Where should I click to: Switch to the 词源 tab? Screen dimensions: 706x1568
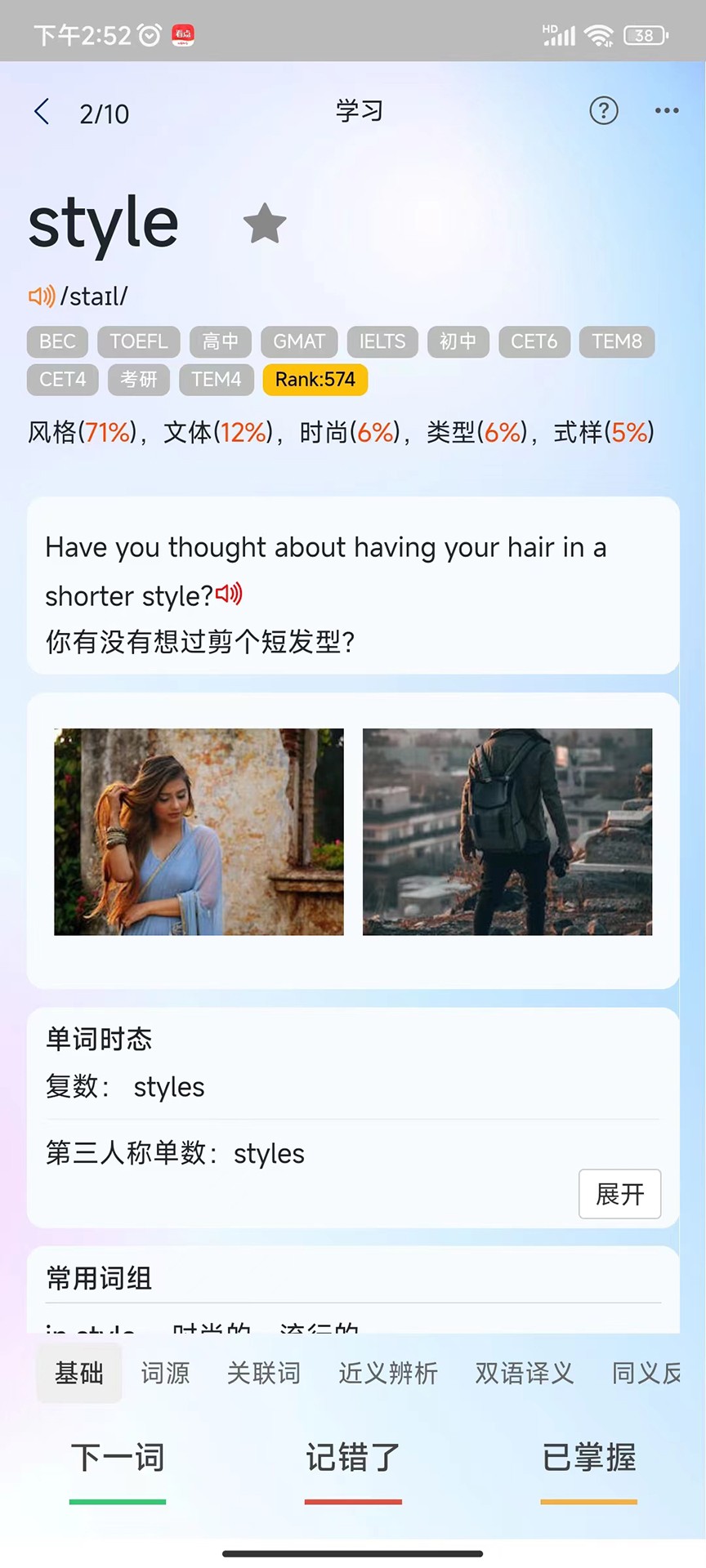click(165, 1374)
